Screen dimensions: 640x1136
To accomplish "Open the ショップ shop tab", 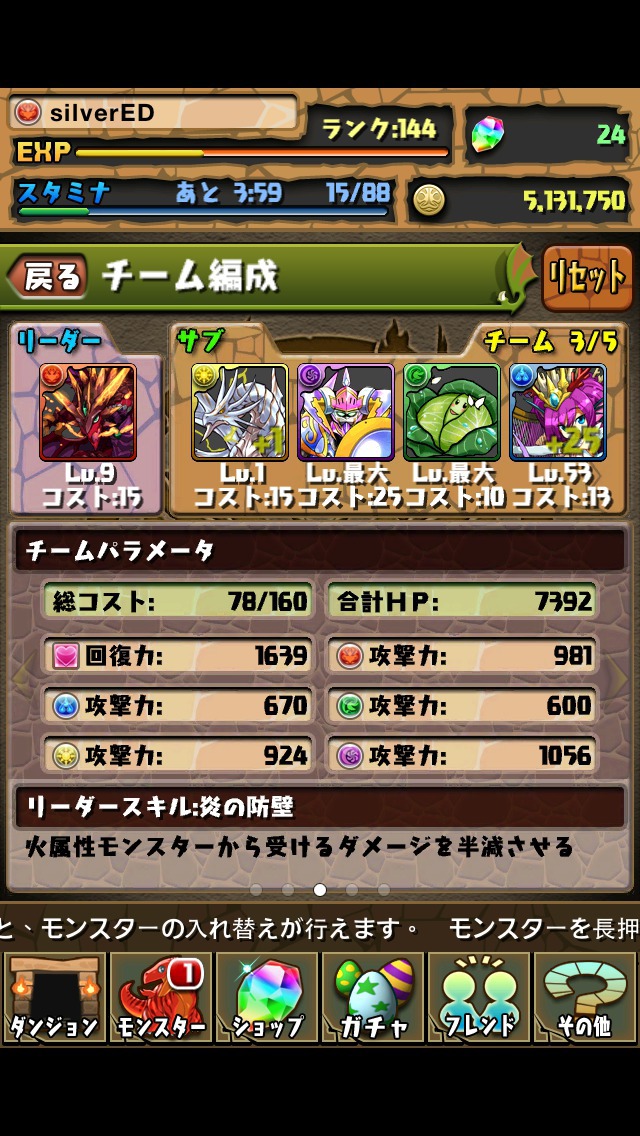I will (266, 996).
